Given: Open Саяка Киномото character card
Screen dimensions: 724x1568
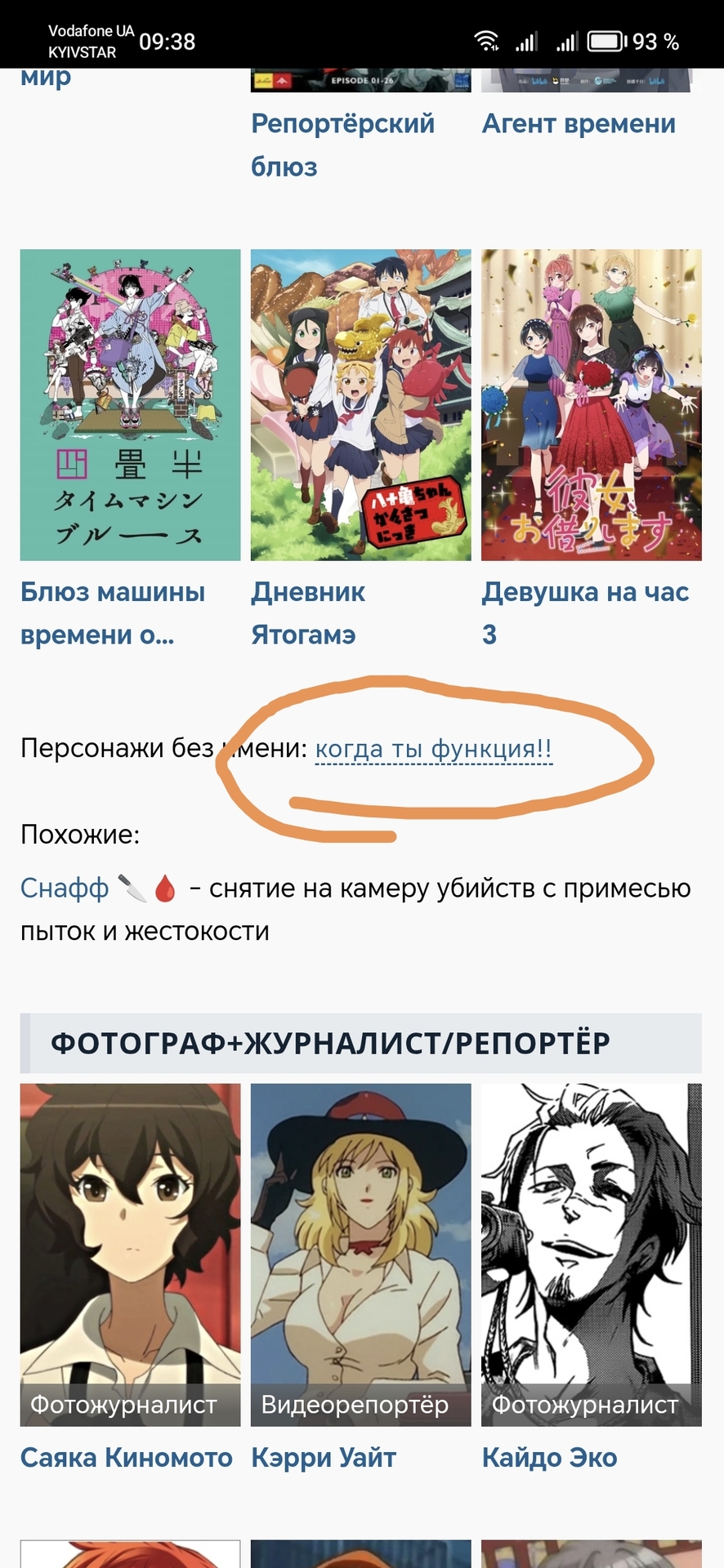Looking at the screenshot, I should (130, 1254).
